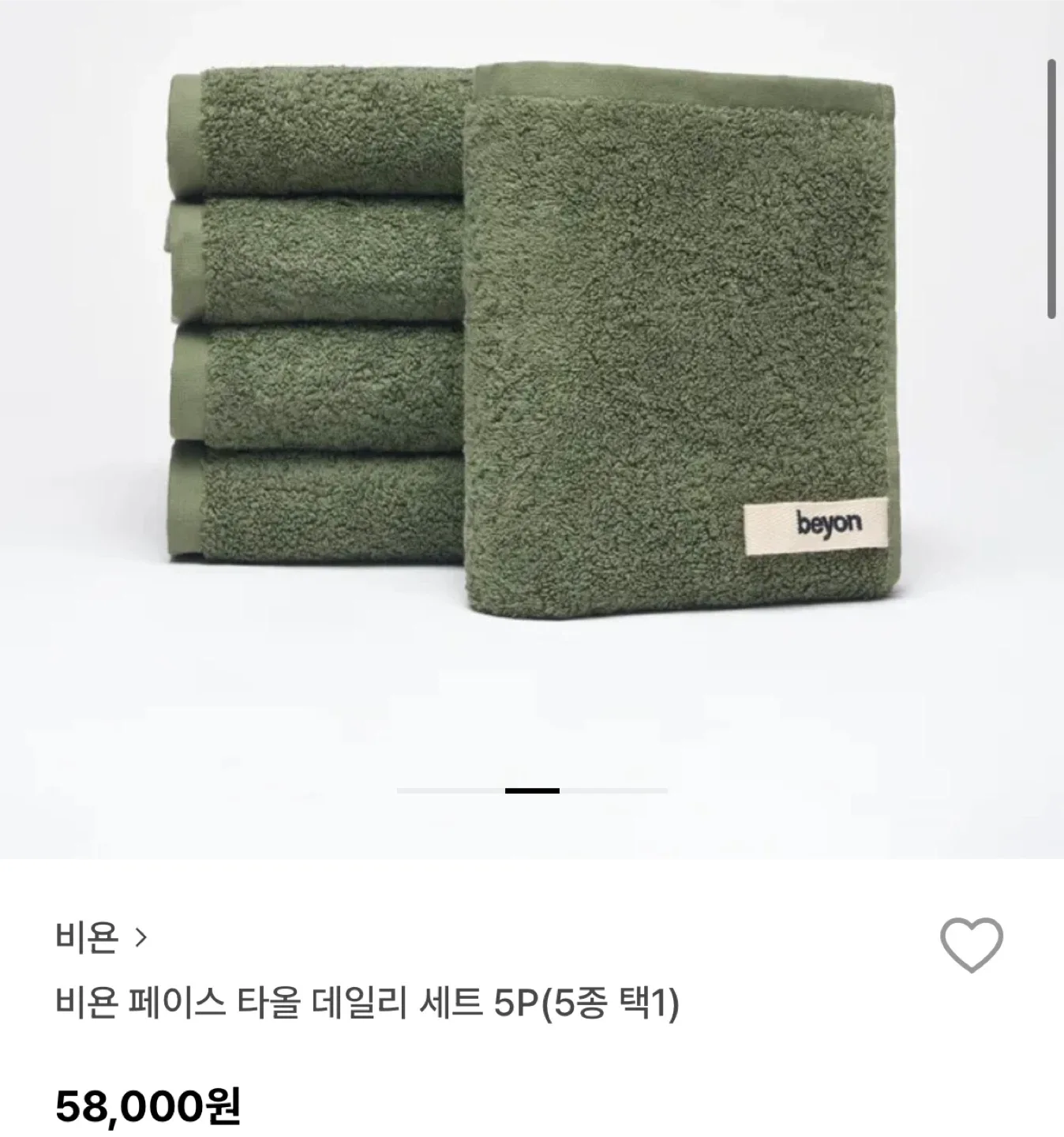1064x1137 pixels.
Task: Add the towel set to wishlist
Action: pyautogui.click(x=971, y=945)
